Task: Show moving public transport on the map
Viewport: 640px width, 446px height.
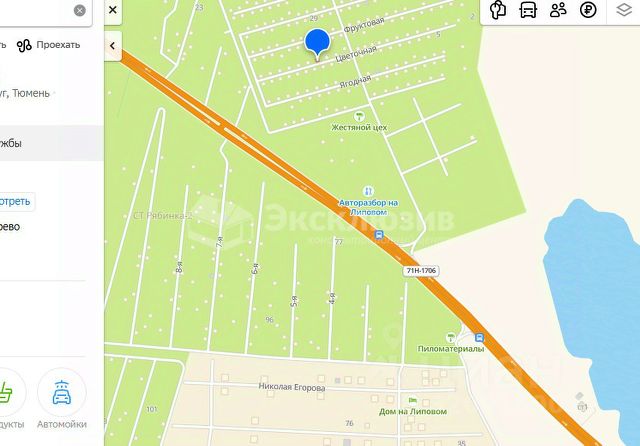Action: [528, 10]
